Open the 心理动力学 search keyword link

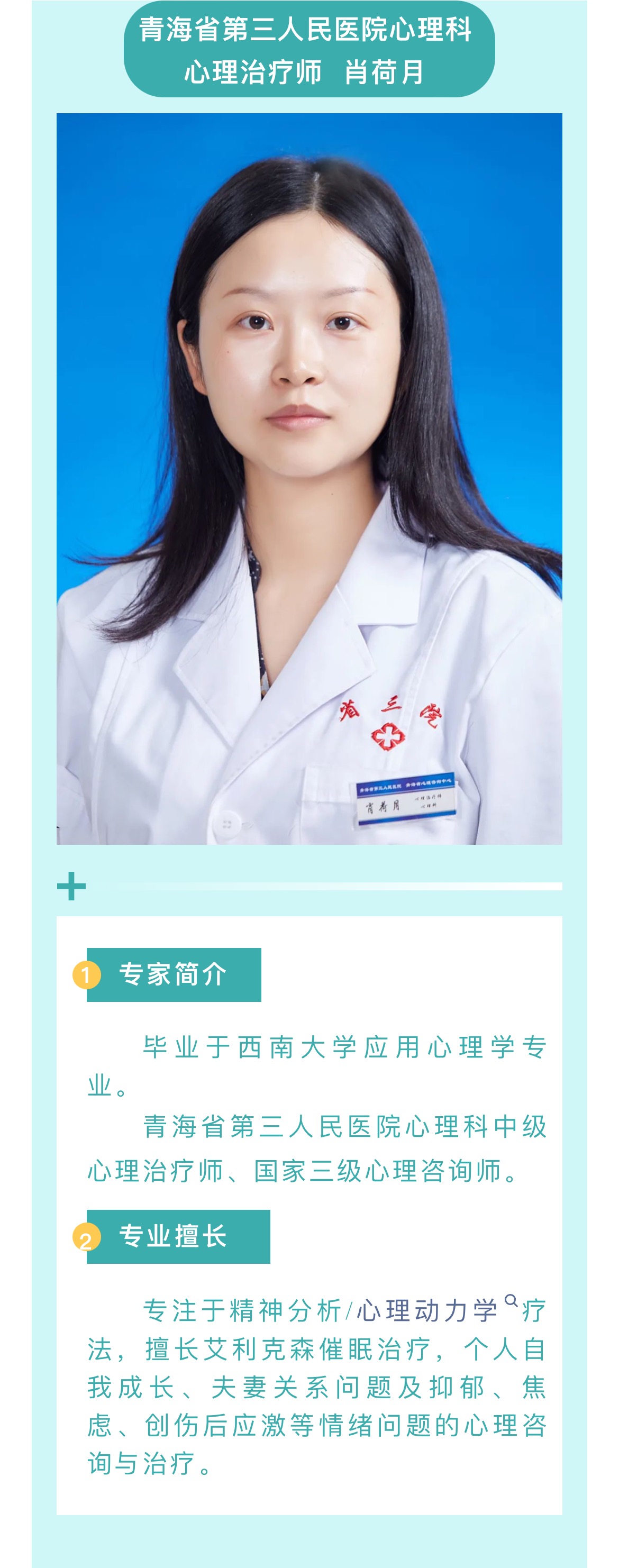[427, 1310]
